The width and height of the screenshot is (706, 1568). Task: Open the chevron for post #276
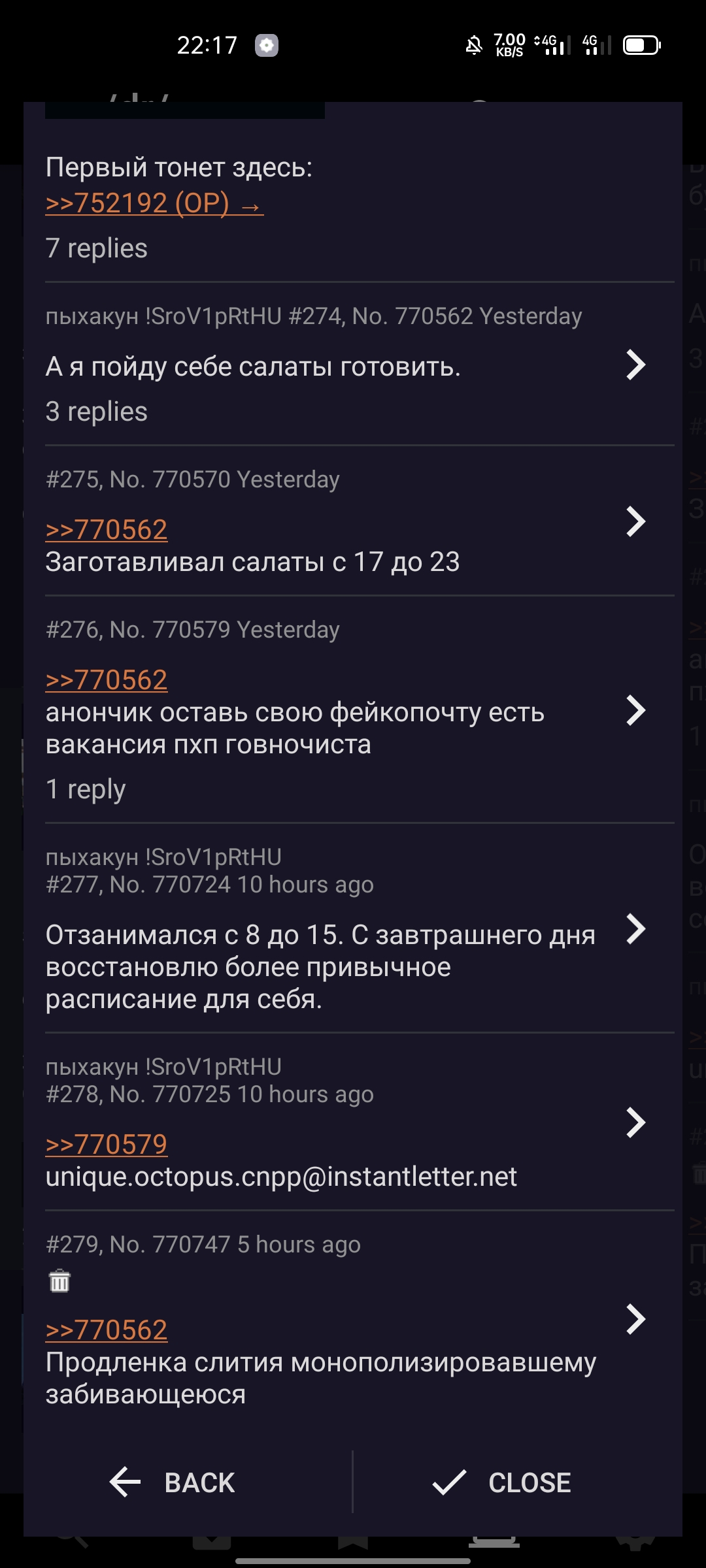pos(635,710)
